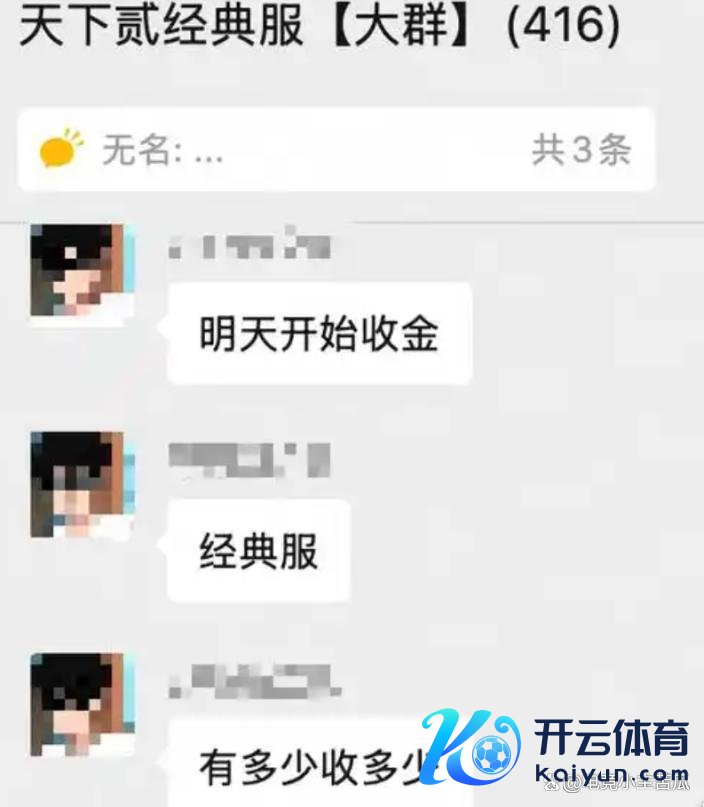Open avatar of sender who wrote 明天开始收金

[x=83, y=272]
